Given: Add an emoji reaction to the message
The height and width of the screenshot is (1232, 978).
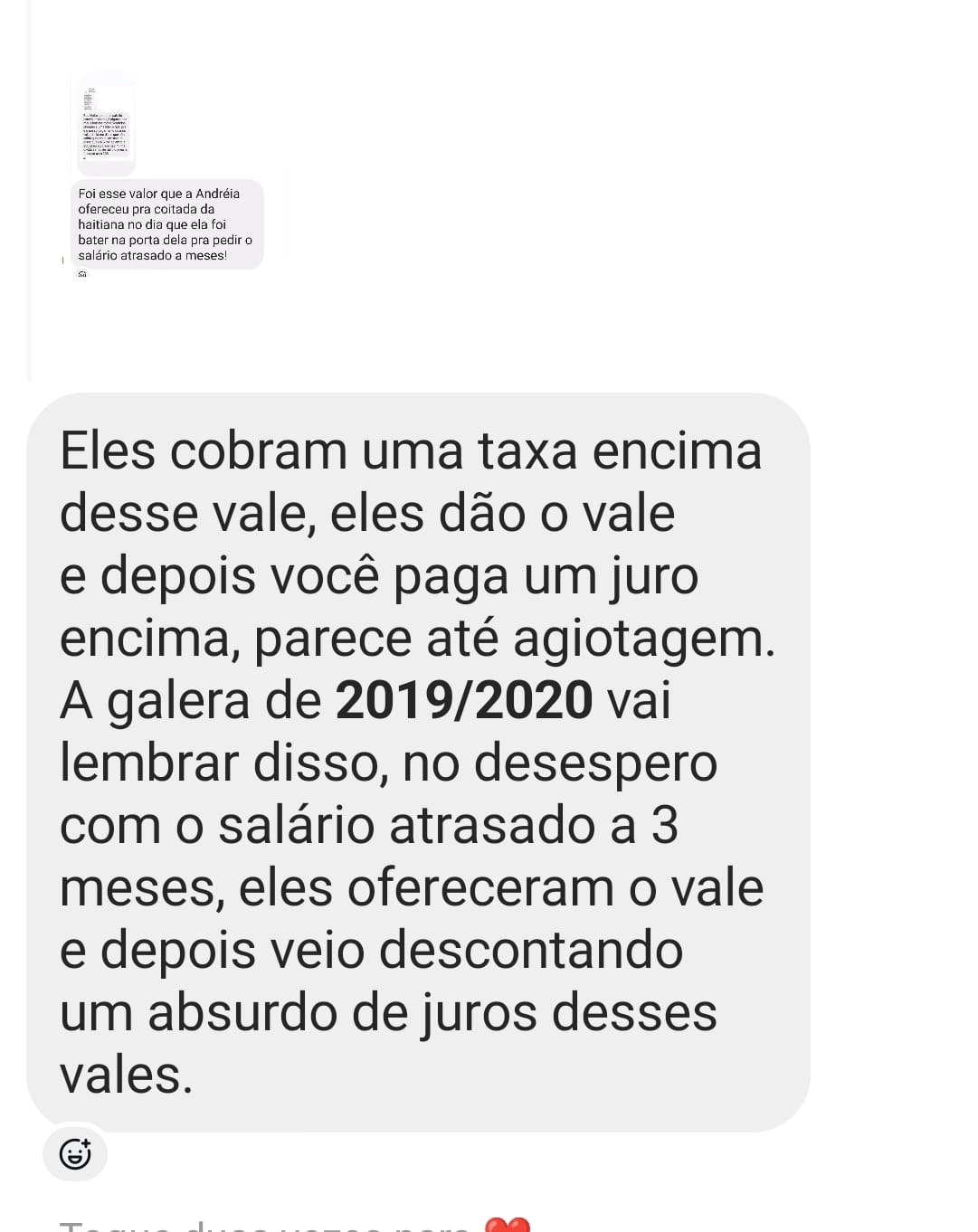Looking at the screenshot, I should 75,1153.
